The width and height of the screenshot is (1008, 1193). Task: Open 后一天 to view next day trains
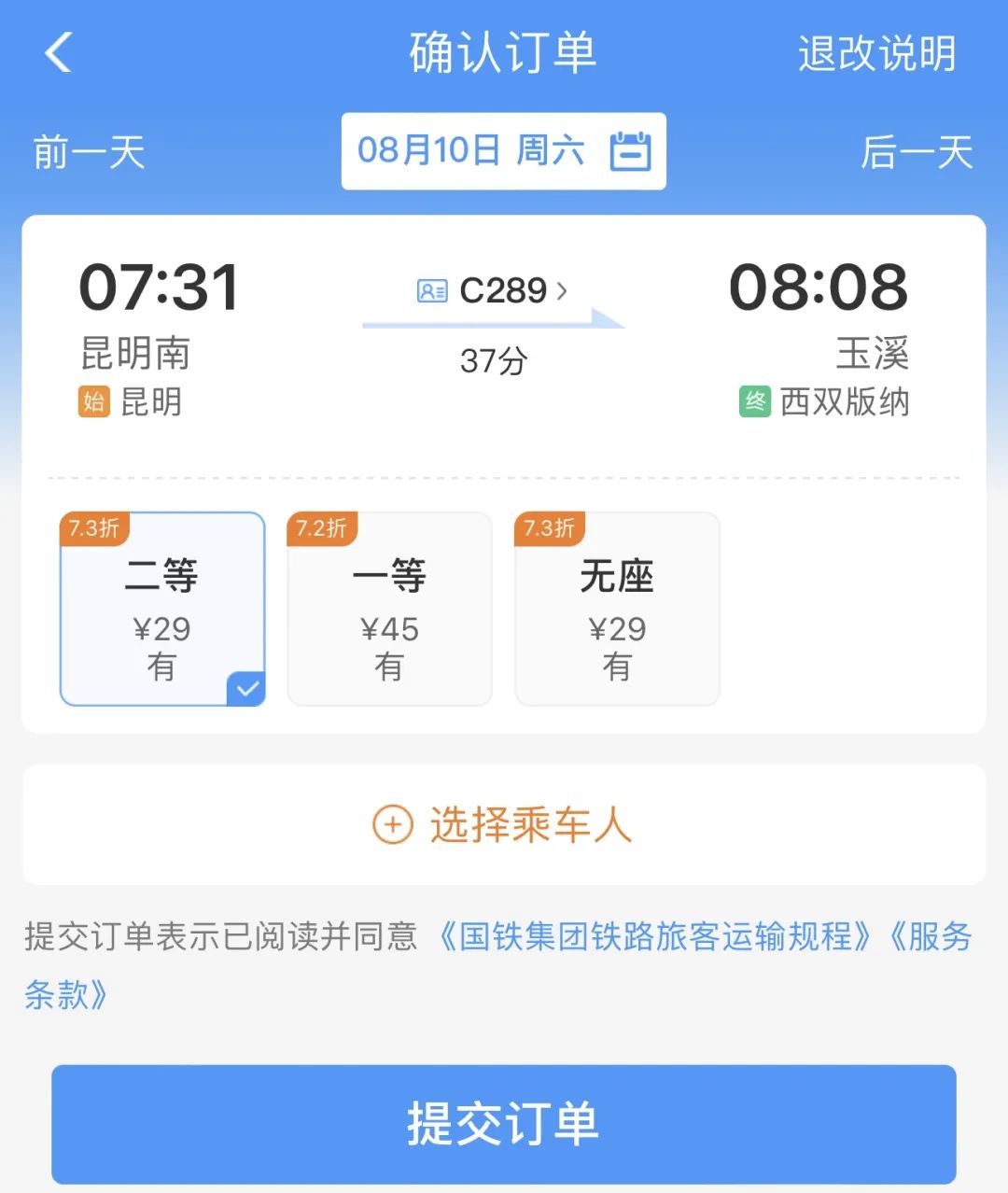coord(917,152)
